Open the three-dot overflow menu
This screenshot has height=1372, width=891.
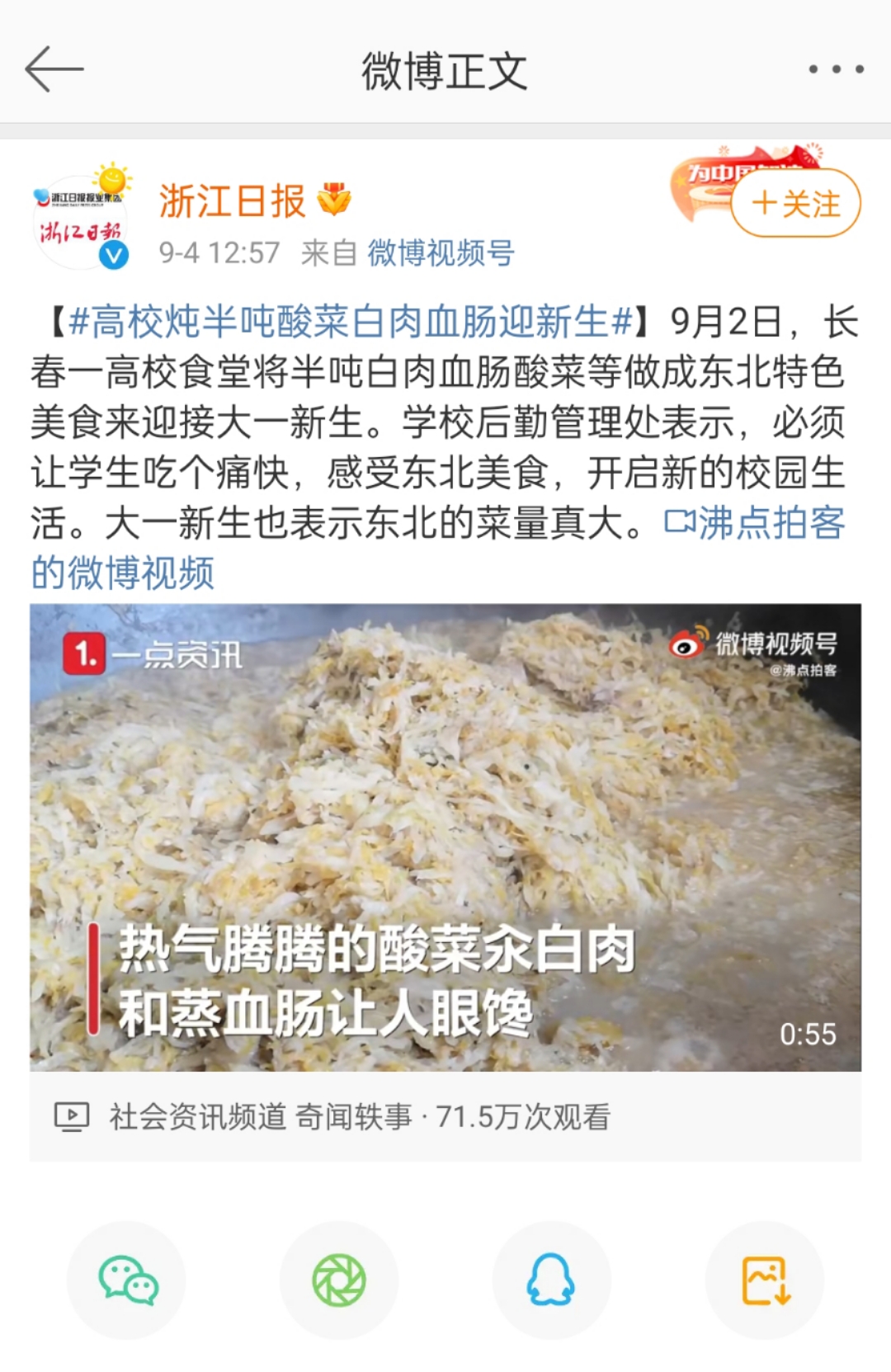(836, 69)
